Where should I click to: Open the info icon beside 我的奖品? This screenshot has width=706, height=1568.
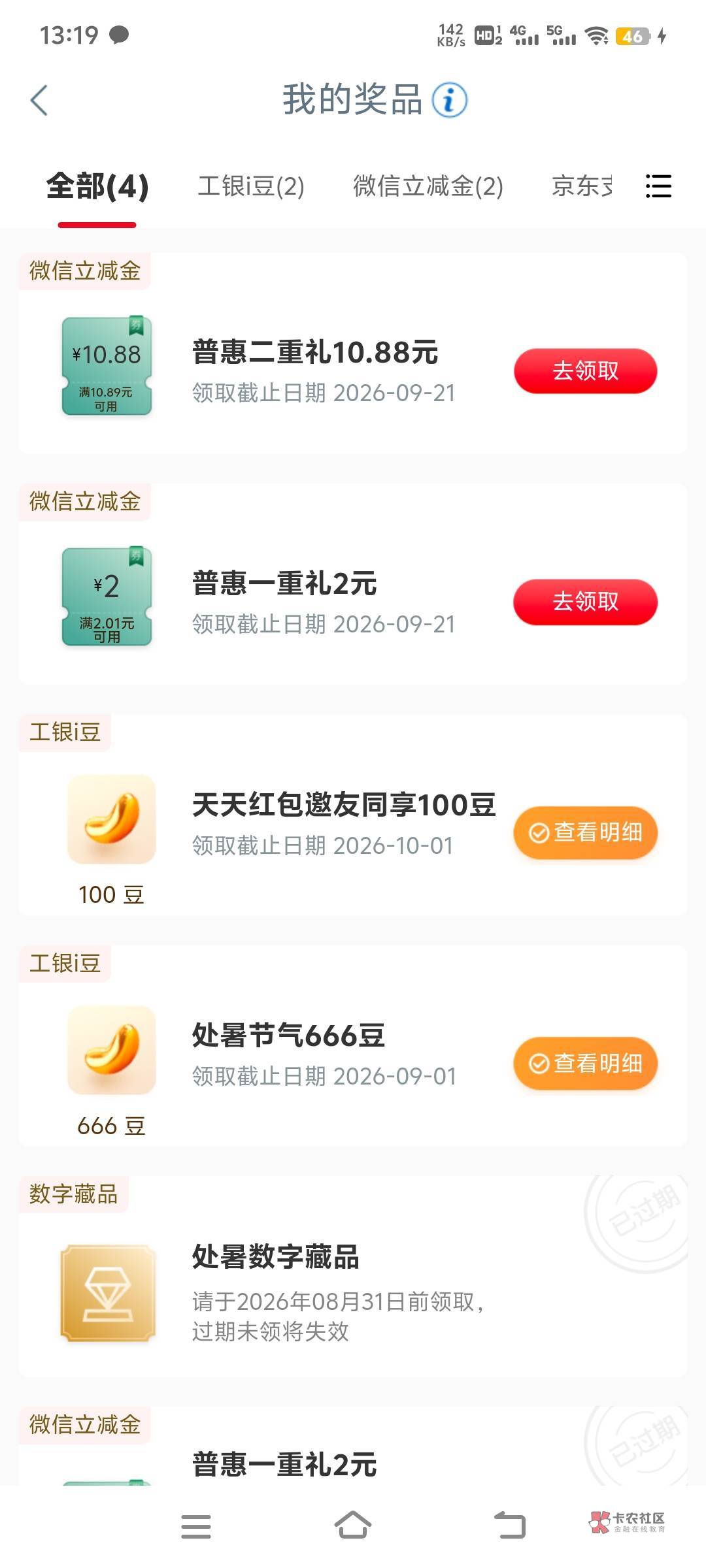450,101
